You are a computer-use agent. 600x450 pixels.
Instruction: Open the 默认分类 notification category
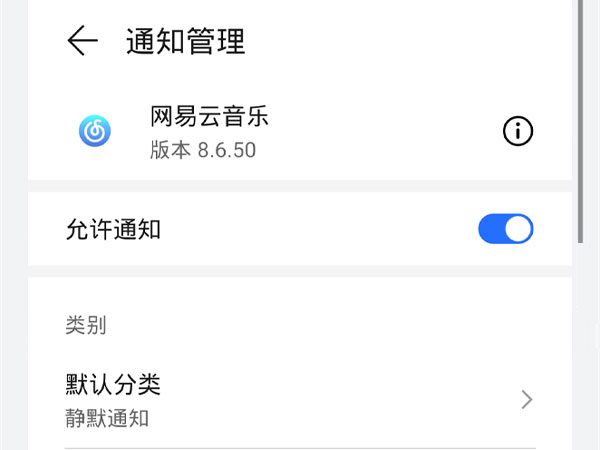coord(300,399)
